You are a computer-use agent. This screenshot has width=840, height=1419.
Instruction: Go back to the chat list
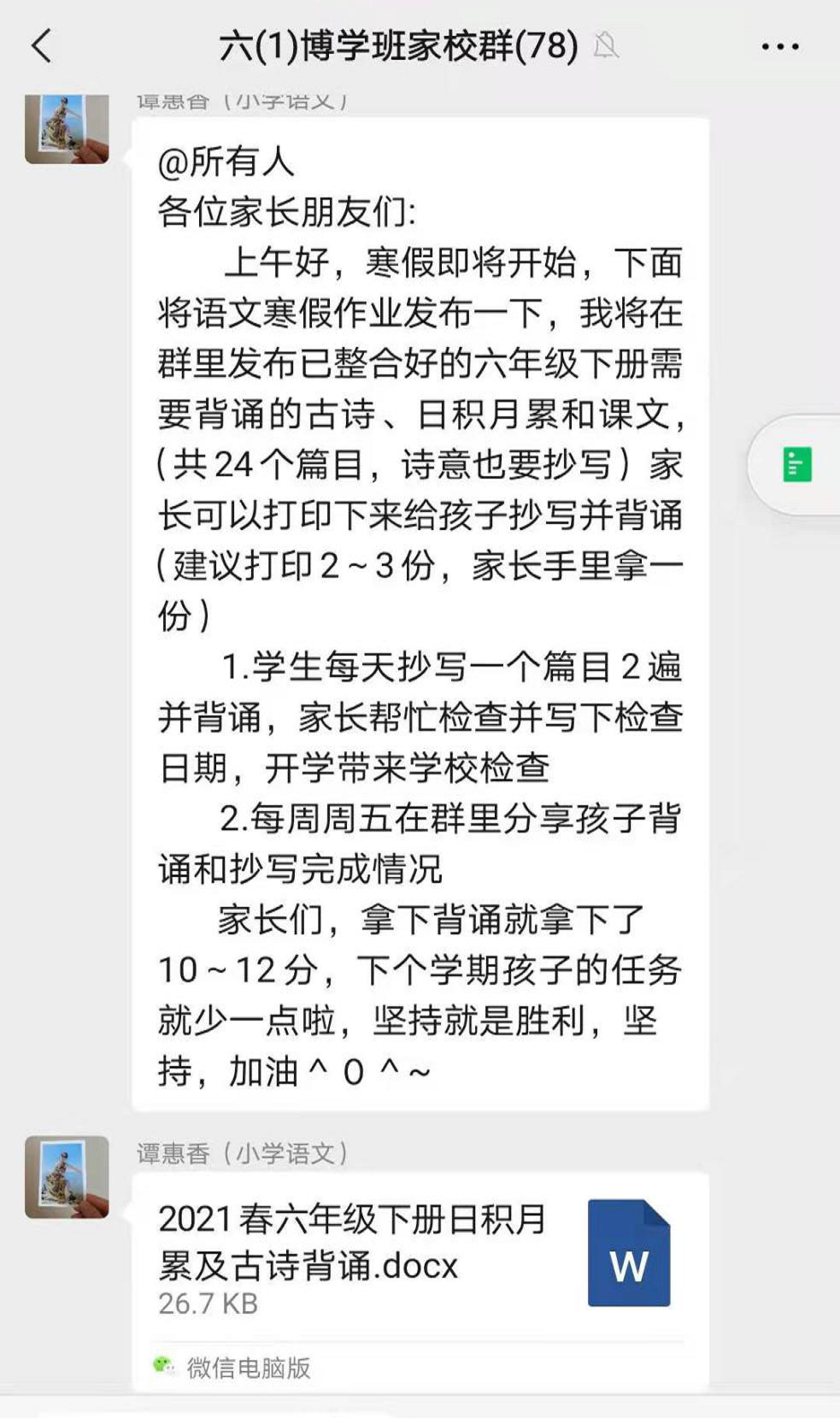pos(41,45)
